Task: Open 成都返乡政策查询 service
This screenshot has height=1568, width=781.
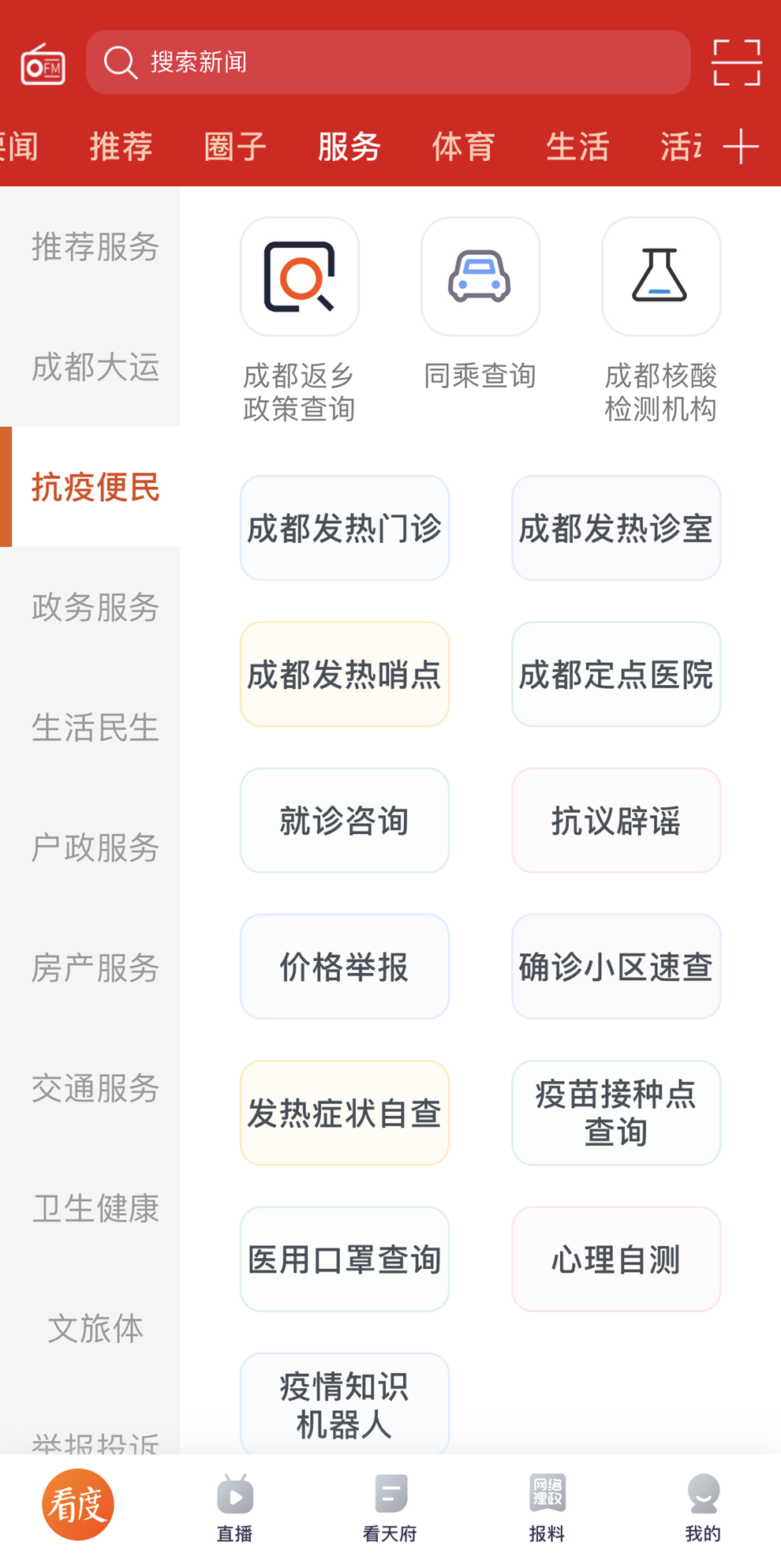Action: coord(299,320)
